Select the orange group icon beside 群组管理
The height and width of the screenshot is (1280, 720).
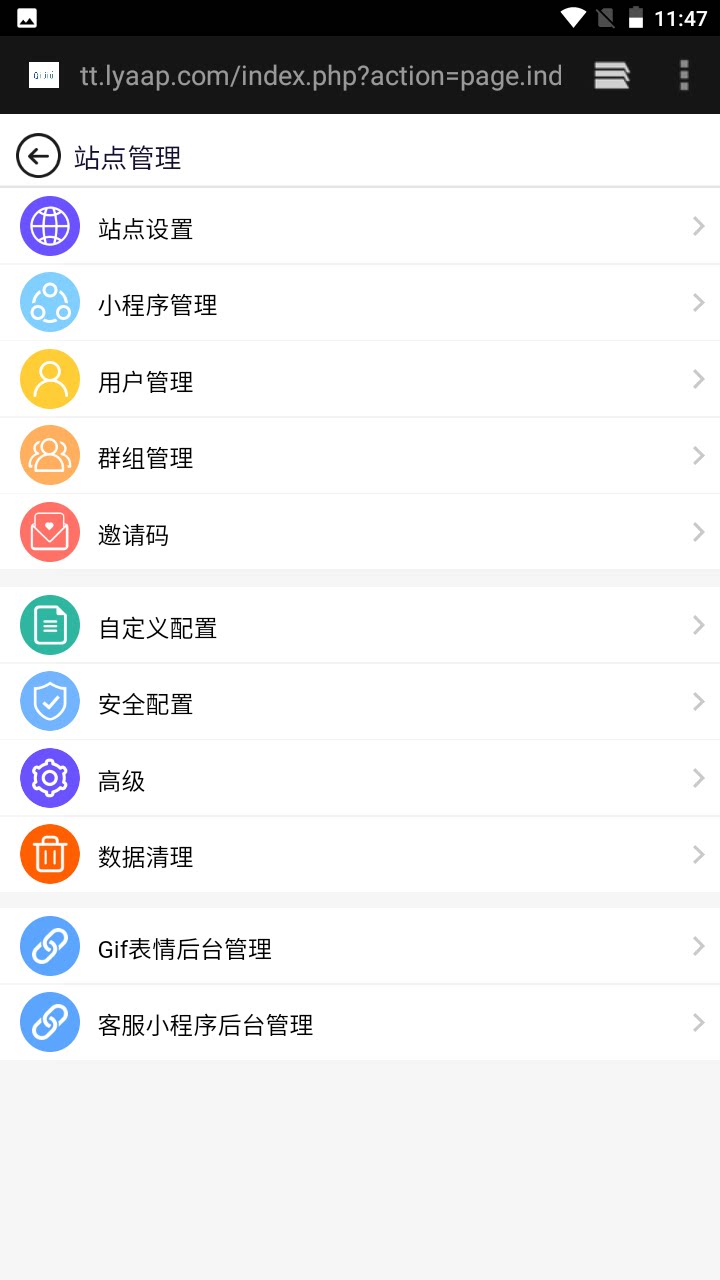point(49,455)
